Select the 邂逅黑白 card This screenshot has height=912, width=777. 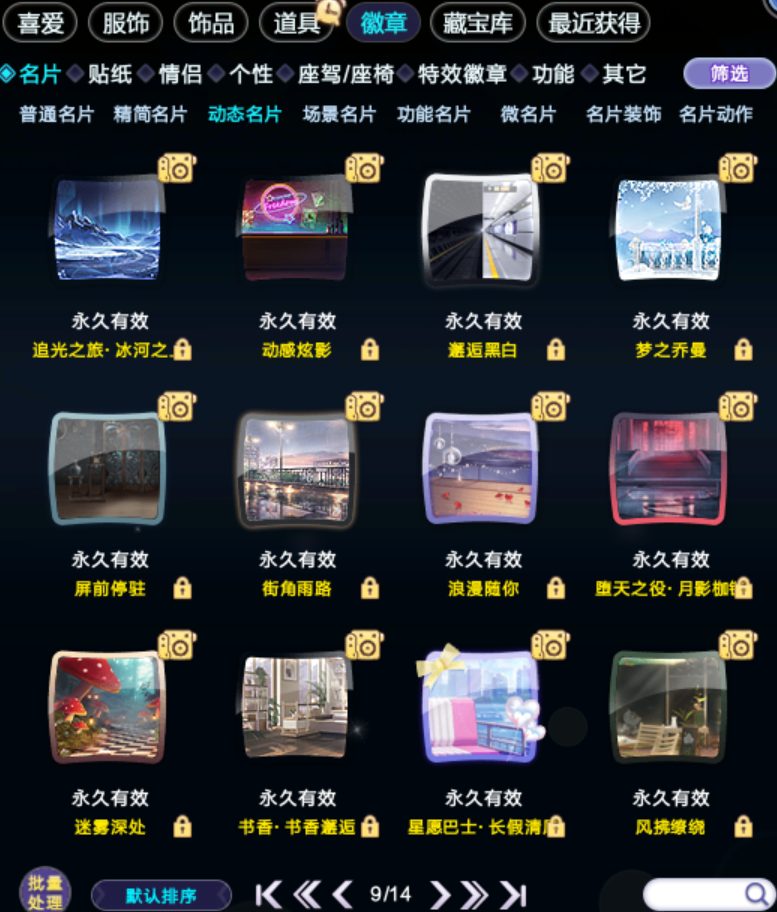pyautogui.click(x=482, y=229)
